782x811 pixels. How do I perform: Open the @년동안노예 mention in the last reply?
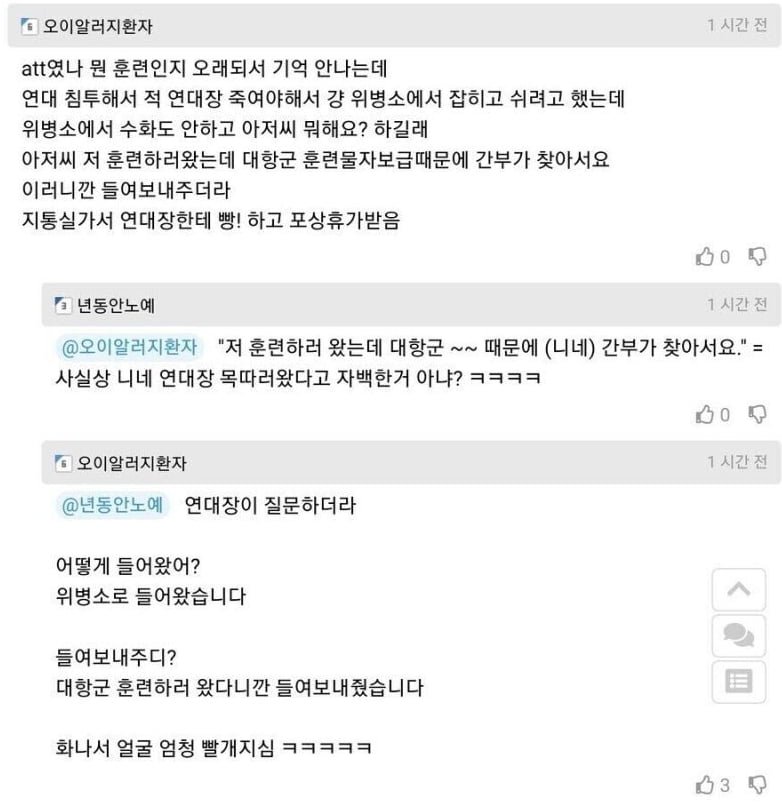(113, 505)
